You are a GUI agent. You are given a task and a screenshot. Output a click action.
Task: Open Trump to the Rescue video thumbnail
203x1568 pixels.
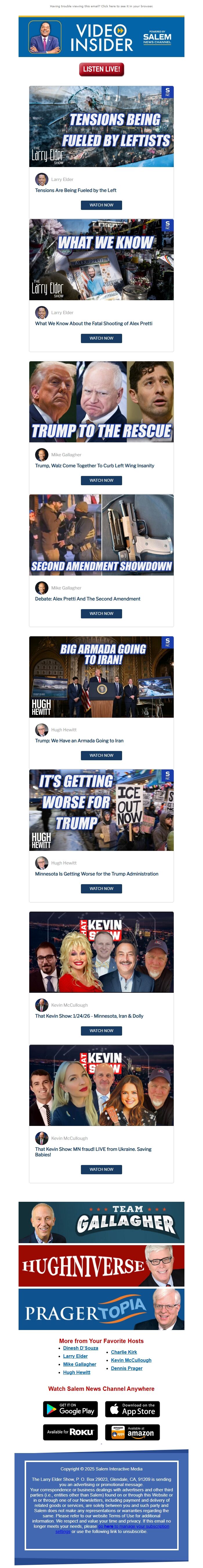tap(101, 402)
